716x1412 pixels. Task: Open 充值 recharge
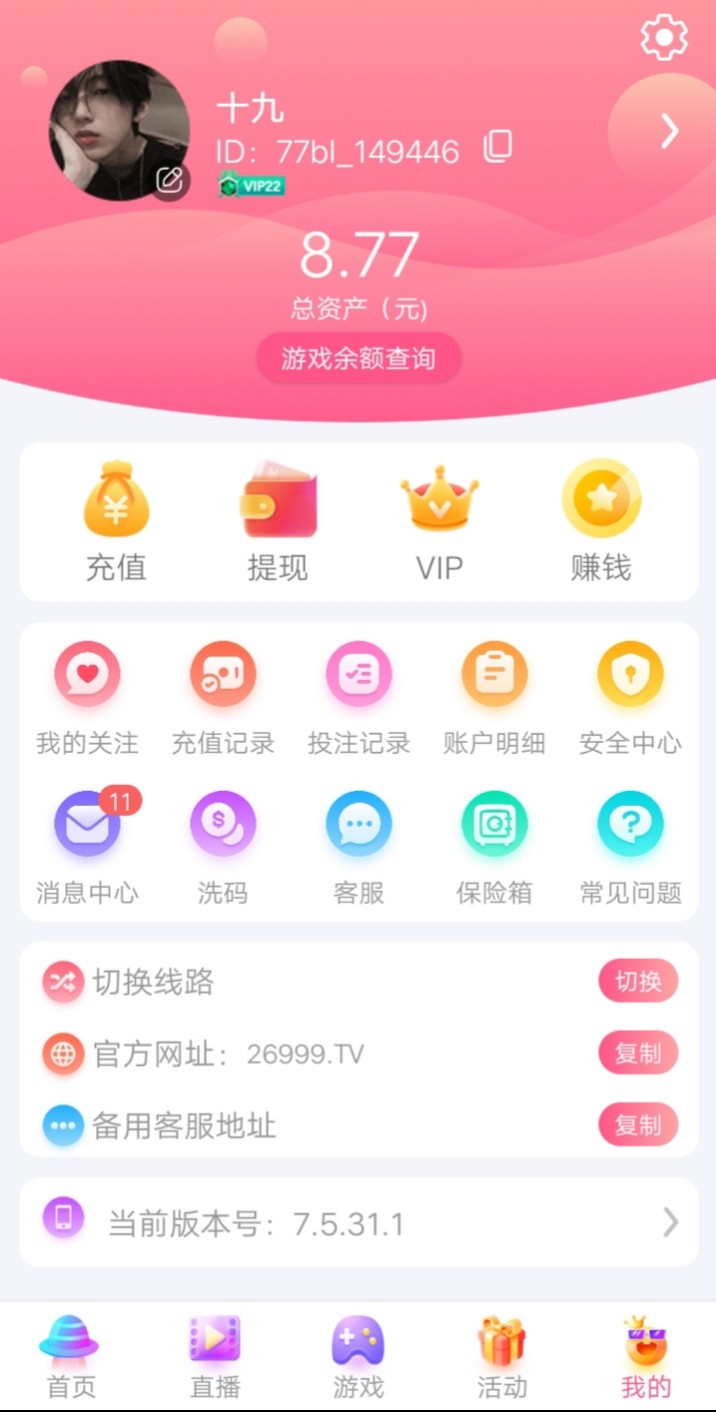coord(116,522)
